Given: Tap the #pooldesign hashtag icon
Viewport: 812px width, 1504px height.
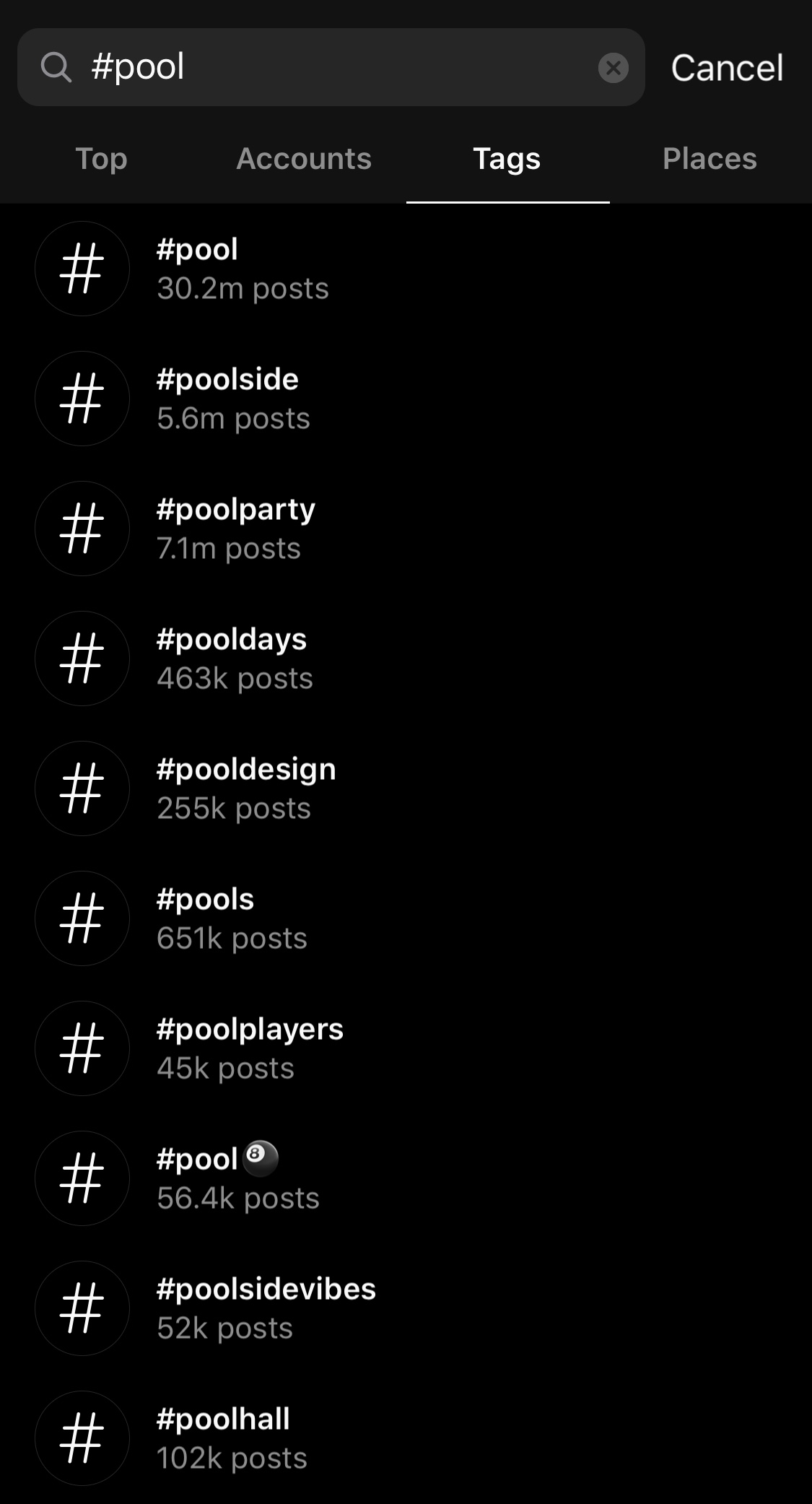Looking at the screenshot, I should coord(82,788).
